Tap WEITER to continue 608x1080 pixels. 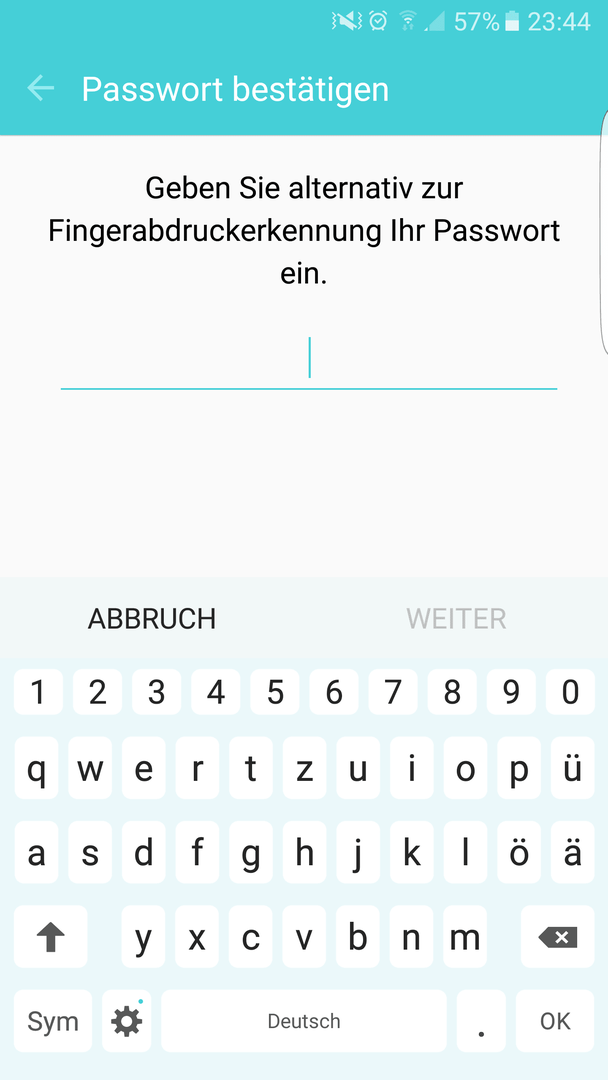point(456,619)
